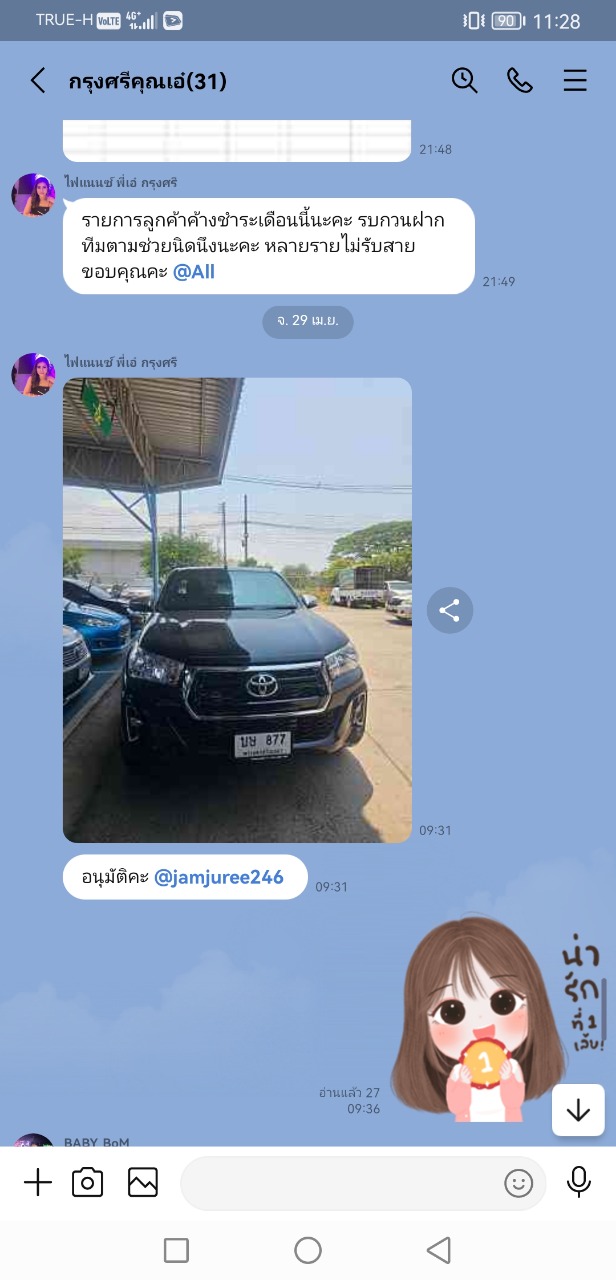Jump to latest messages

(x=578, y=1110)
